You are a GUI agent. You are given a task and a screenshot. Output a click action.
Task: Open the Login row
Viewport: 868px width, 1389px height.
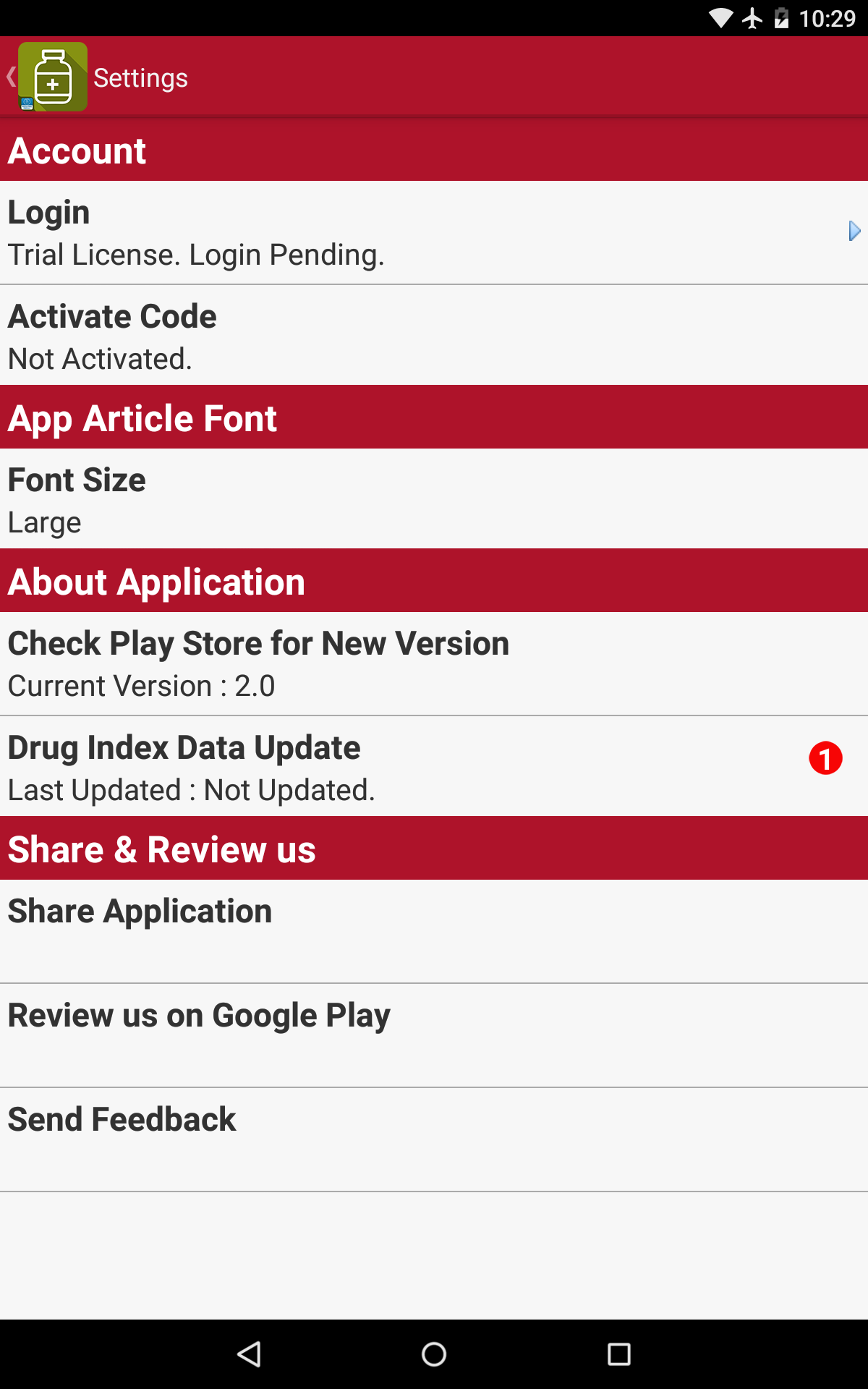(434, 232)
